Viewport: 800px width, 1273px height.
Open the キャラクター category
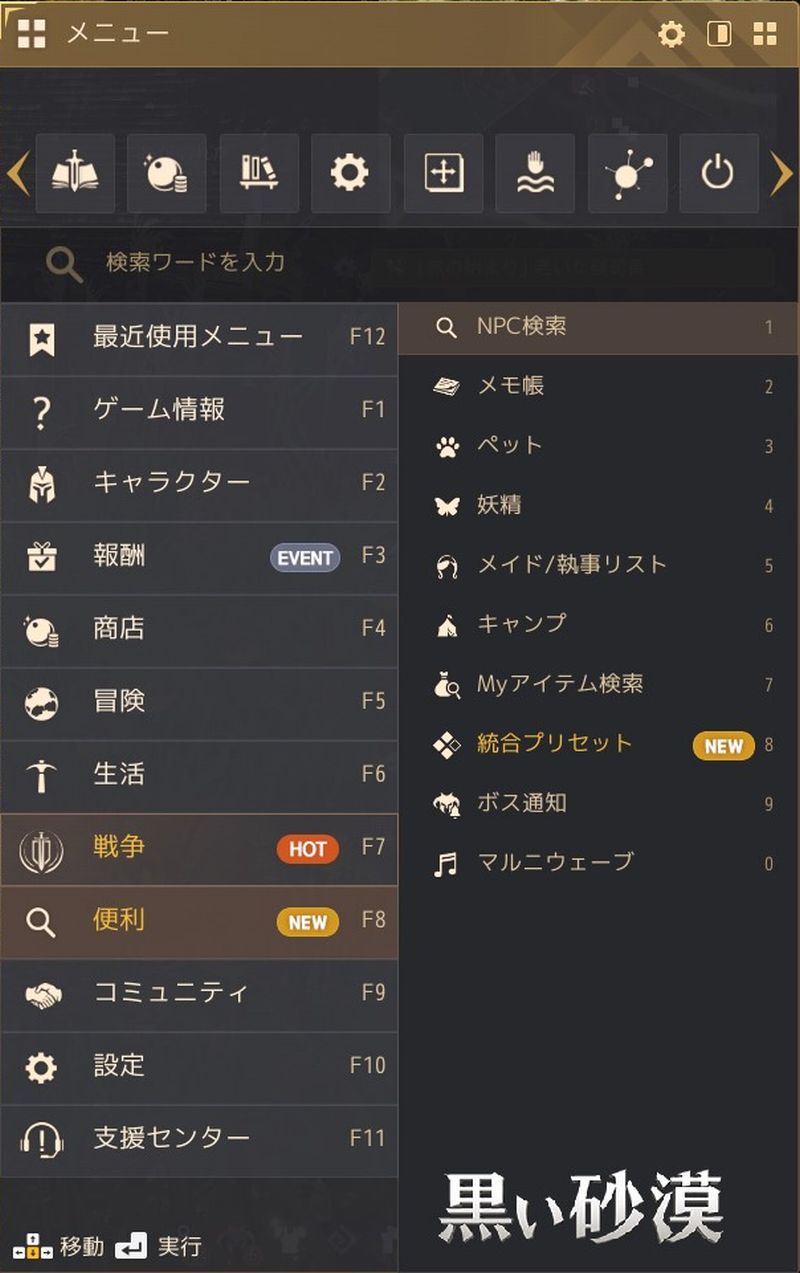coord(198,483)
